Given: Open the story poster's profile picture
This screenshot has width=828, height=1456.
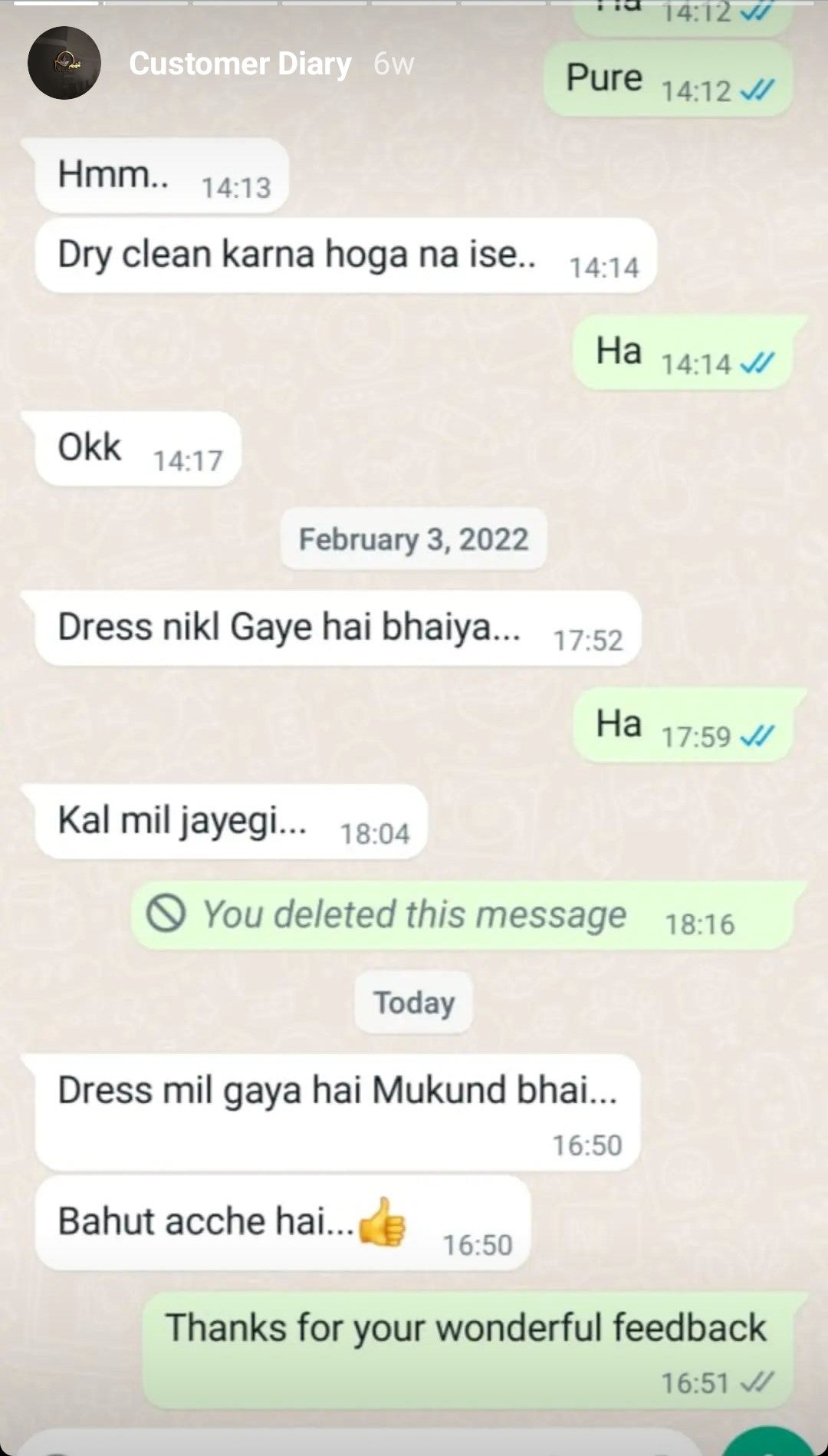Looking at the screenshot, I should (64, 64).
